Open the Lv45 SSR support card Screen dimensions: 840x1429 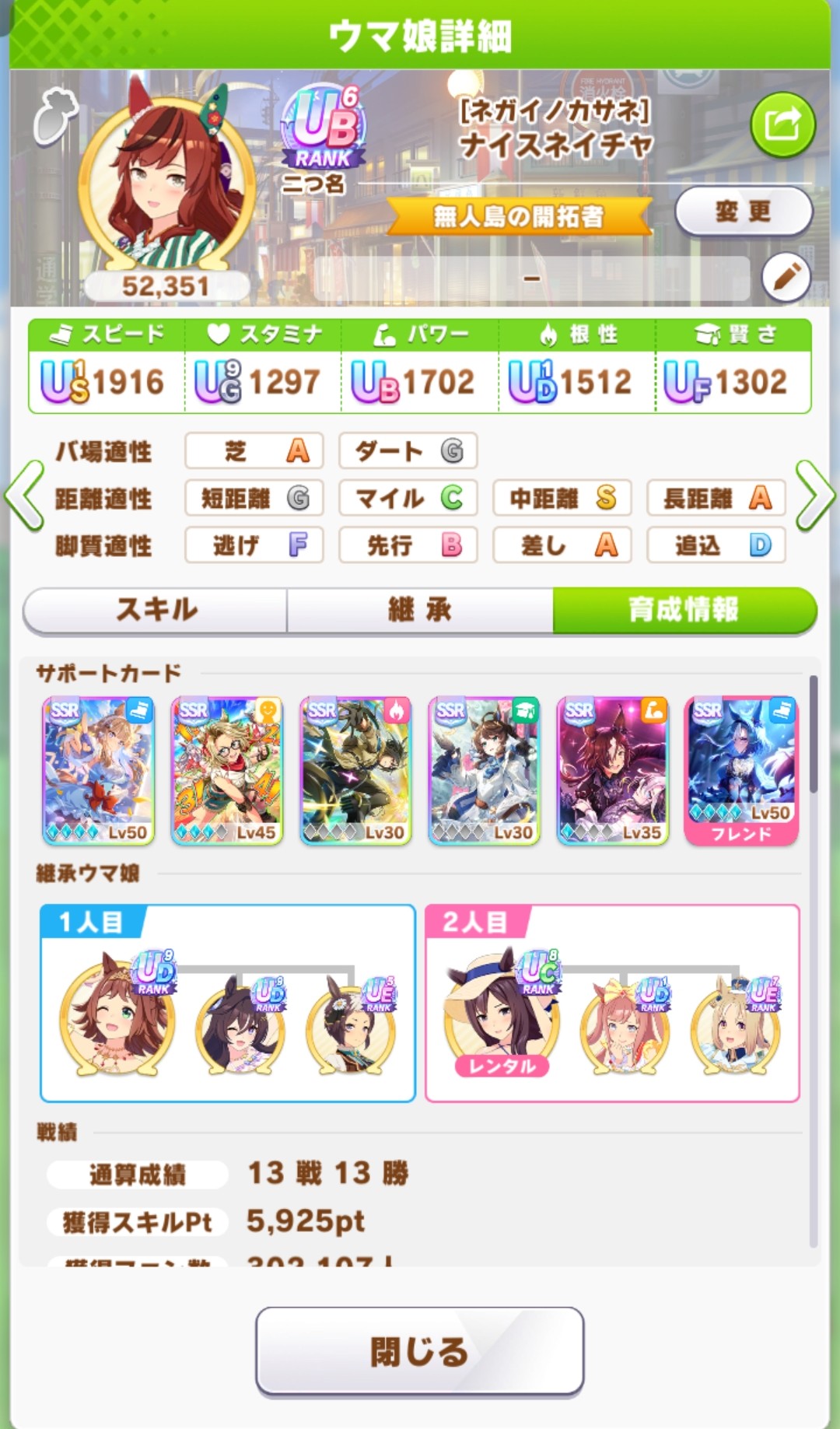coord(226,770)
